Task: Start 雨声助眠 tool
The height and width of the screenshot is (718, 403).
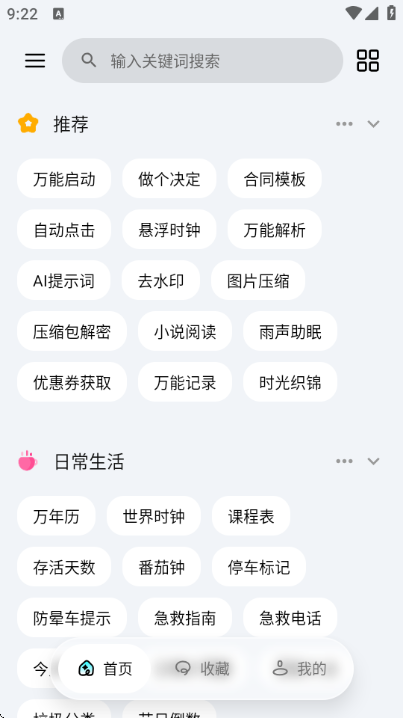Action: pyautogui.click(x=290, y=331)
